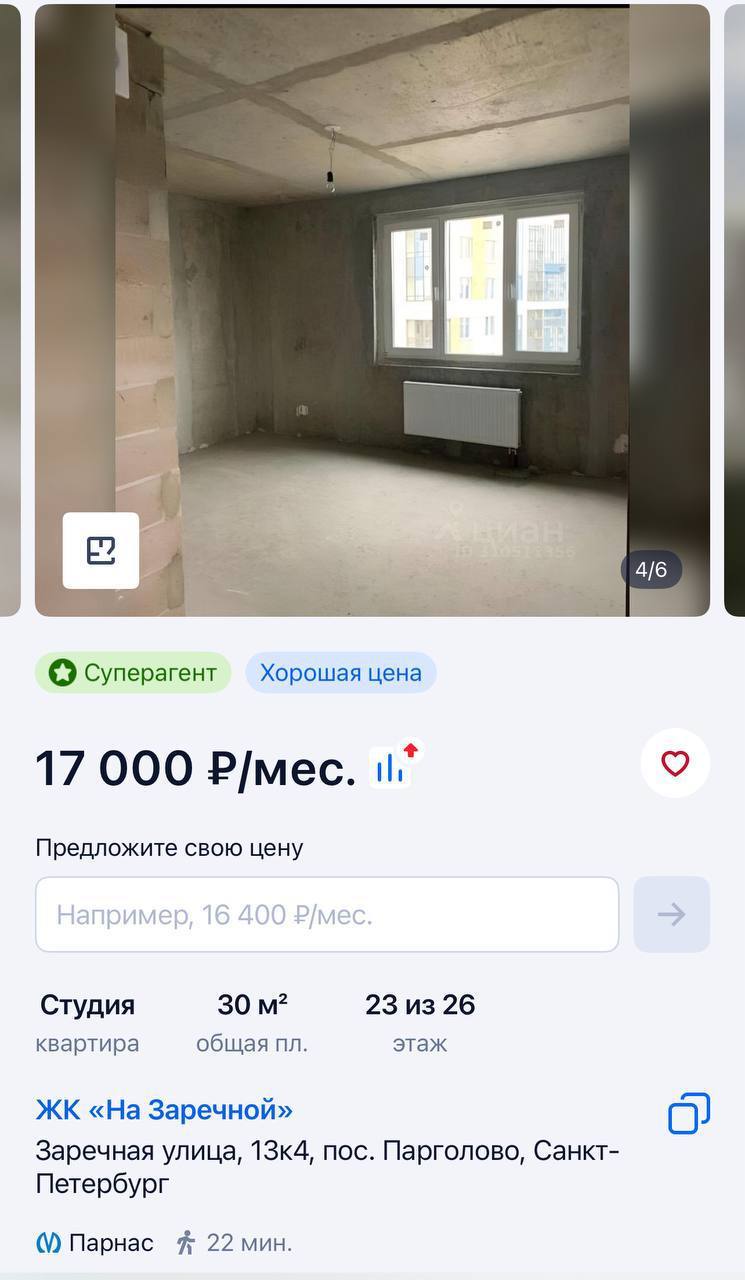Viewport: 745px width, 1280px height.
Task: Tap the price offer input field
Action: [x=327, y=914]
